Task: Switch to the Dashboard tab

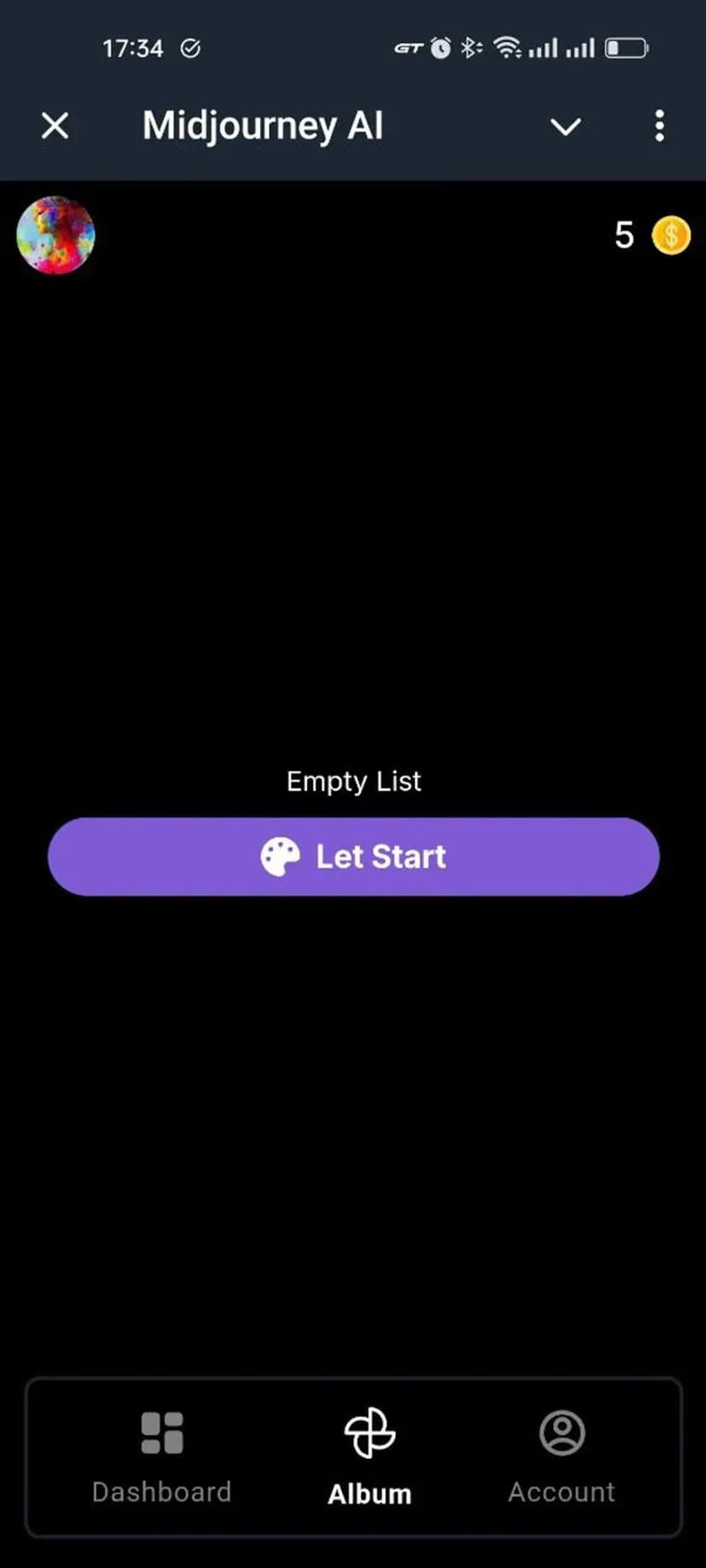Action: coord(162,1457)
